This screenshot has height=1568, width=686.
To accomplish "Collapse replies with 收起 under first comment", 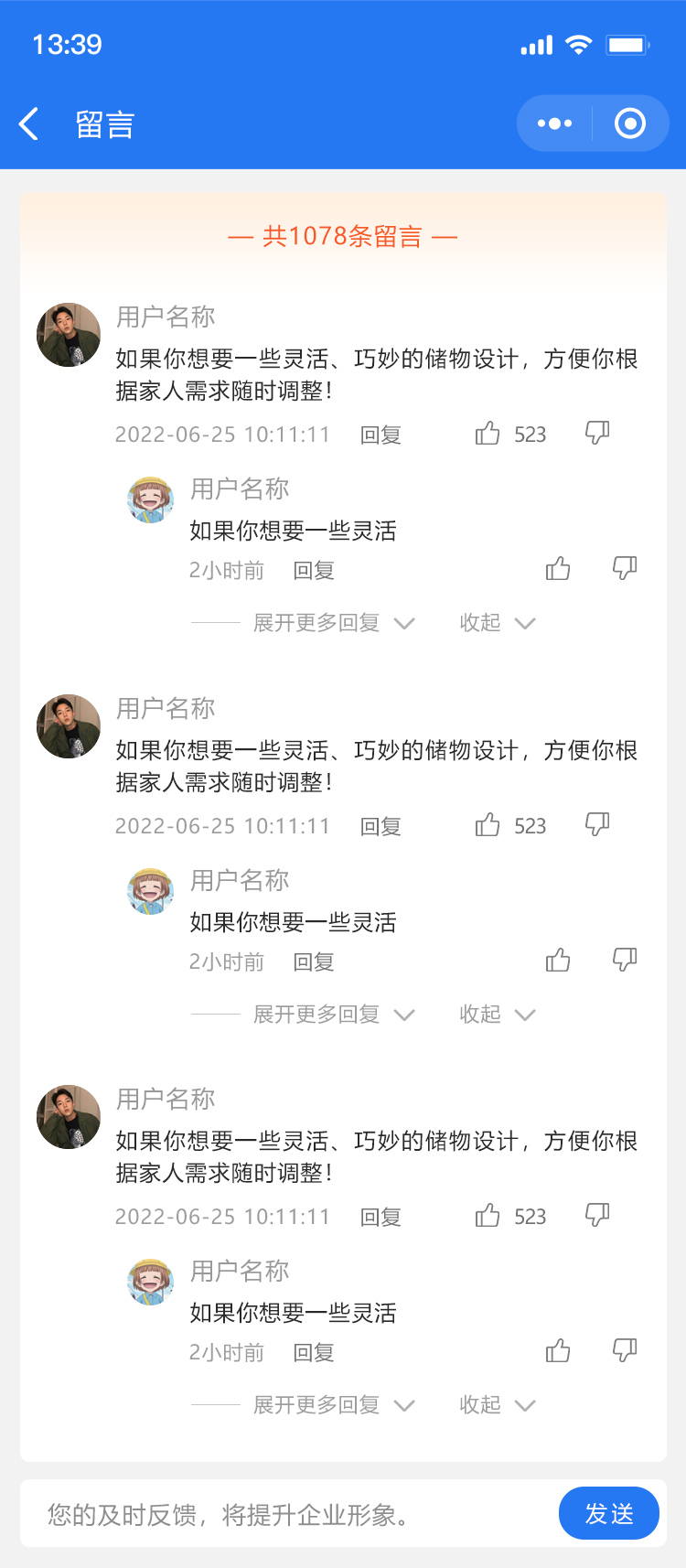I will point(497,623).
